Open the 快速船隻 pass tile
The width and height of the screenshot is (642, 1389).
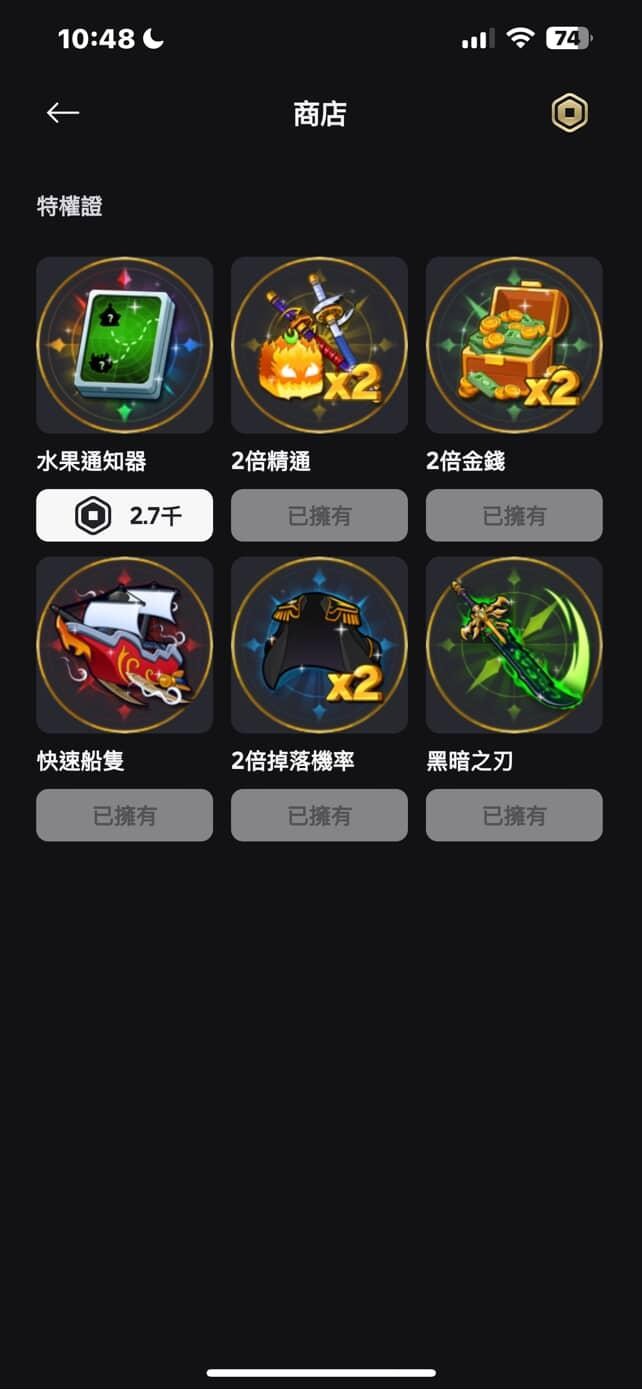[x=124, y=645]
